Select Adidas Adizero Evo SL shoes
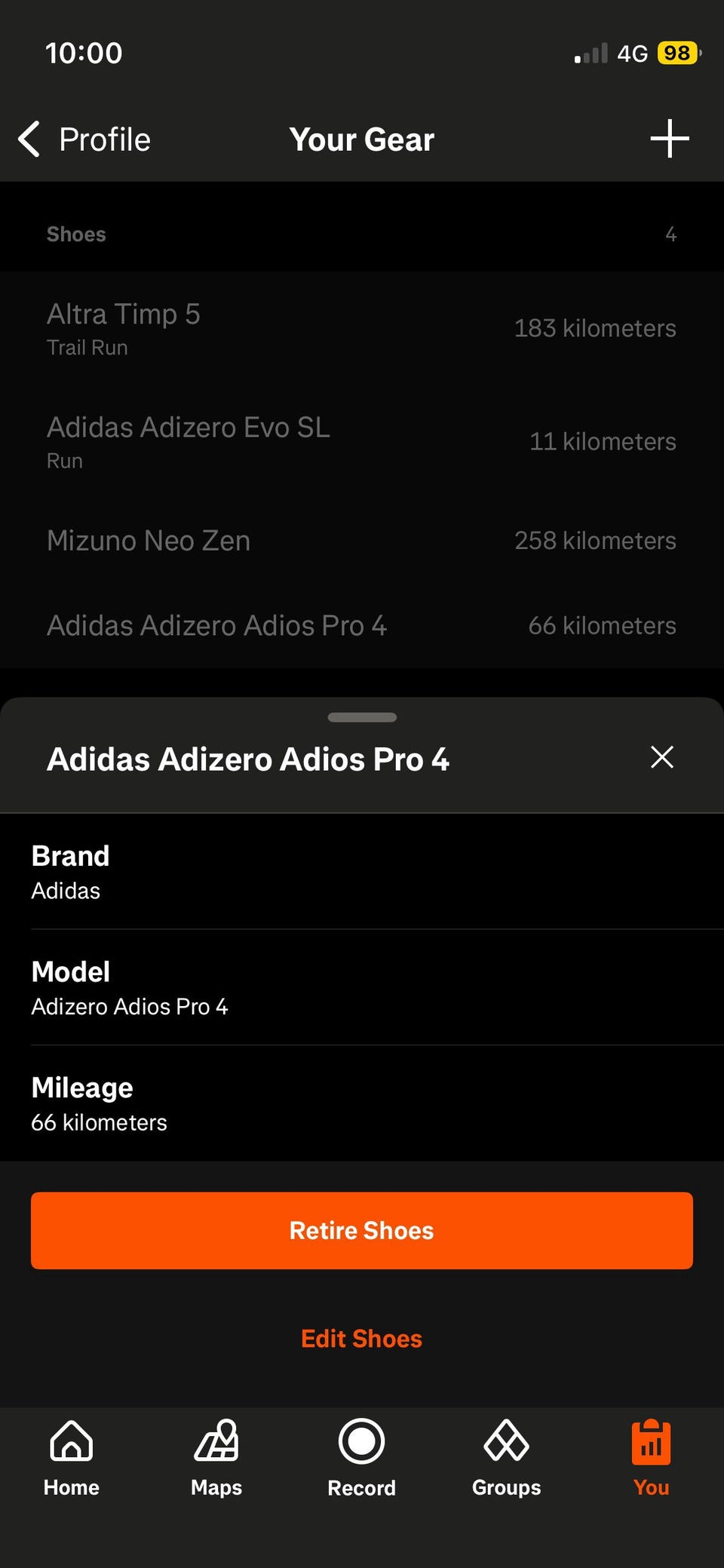 point(360,441)
